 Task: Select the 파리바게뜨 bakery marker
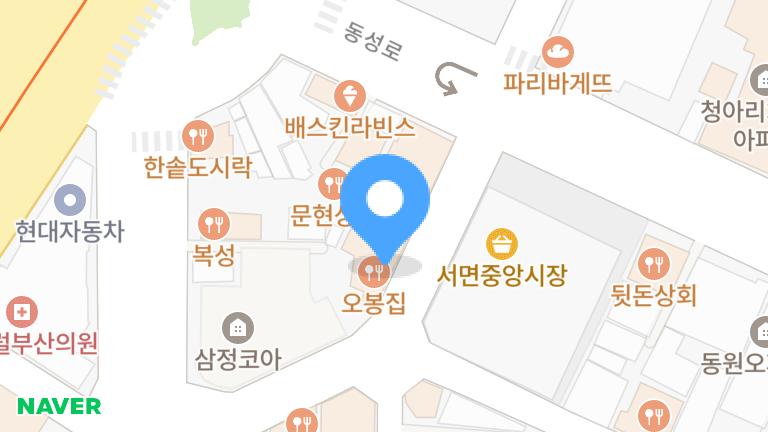(558, 51)
